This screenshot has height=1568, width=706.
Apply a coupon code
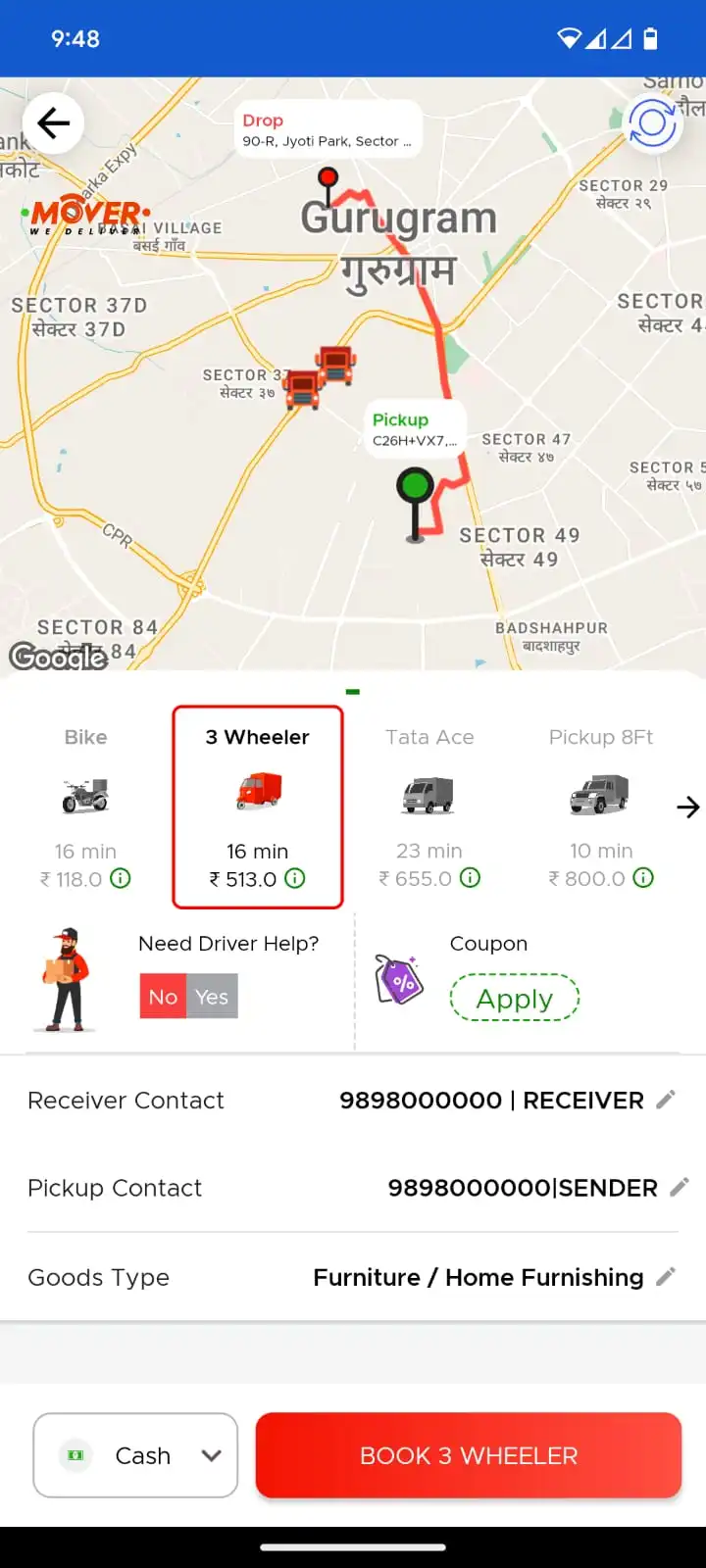(x=515, y=998)
